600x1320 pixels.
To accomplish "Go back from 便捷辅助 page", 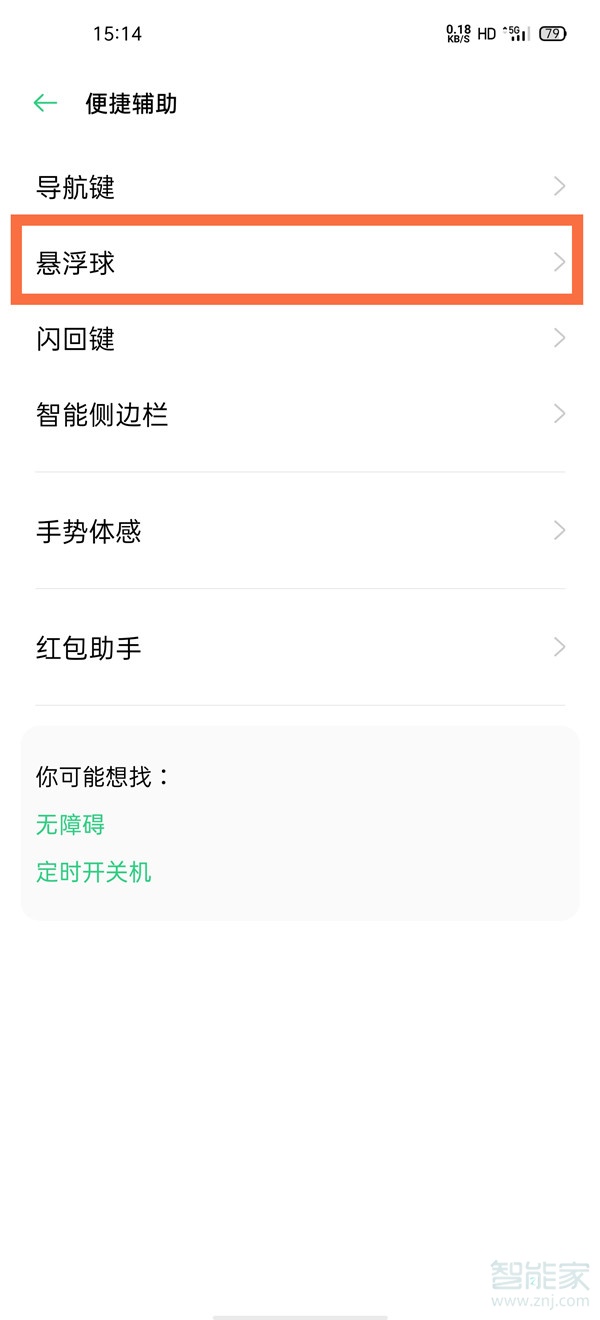I will [45, 103].
